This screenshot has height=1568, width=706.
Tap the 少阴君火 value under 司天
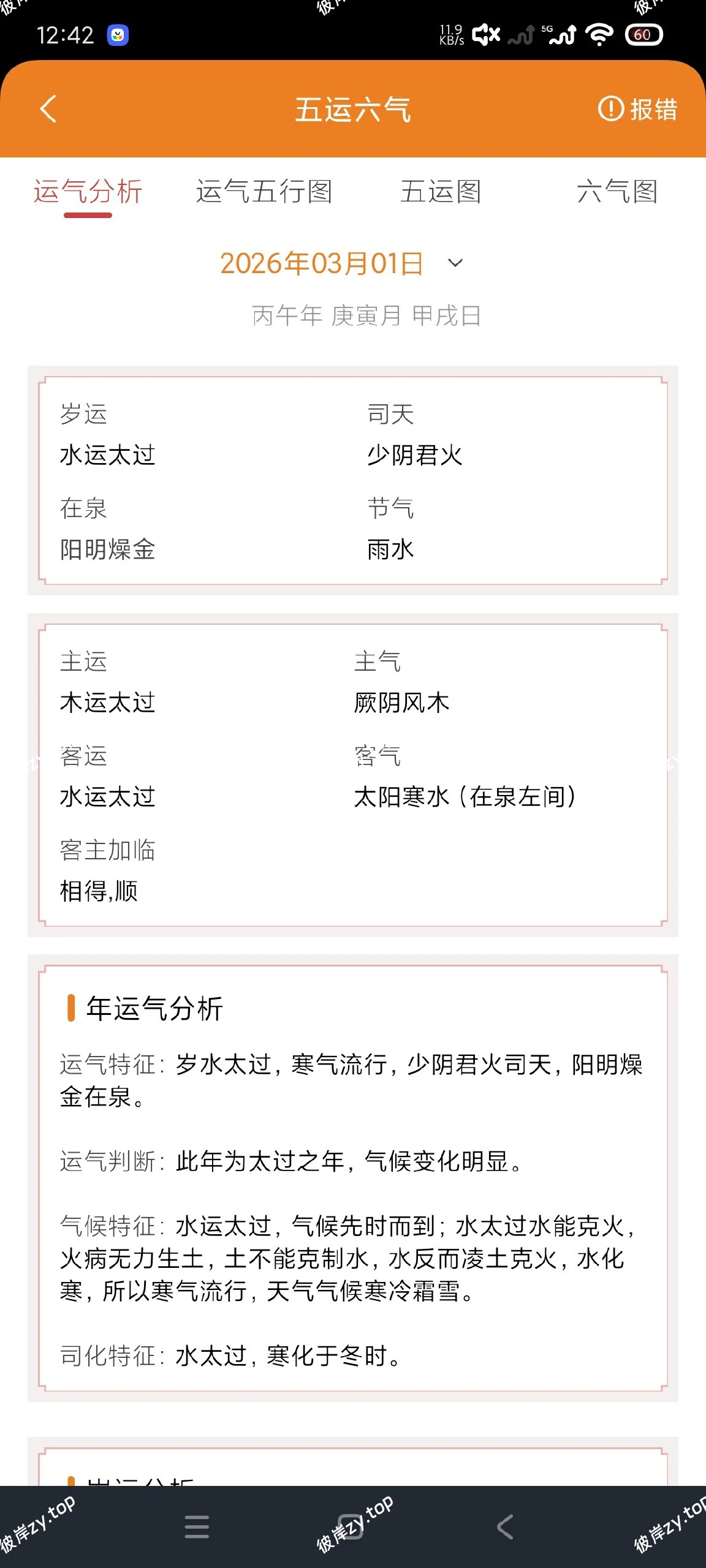[x=413, y=456]
